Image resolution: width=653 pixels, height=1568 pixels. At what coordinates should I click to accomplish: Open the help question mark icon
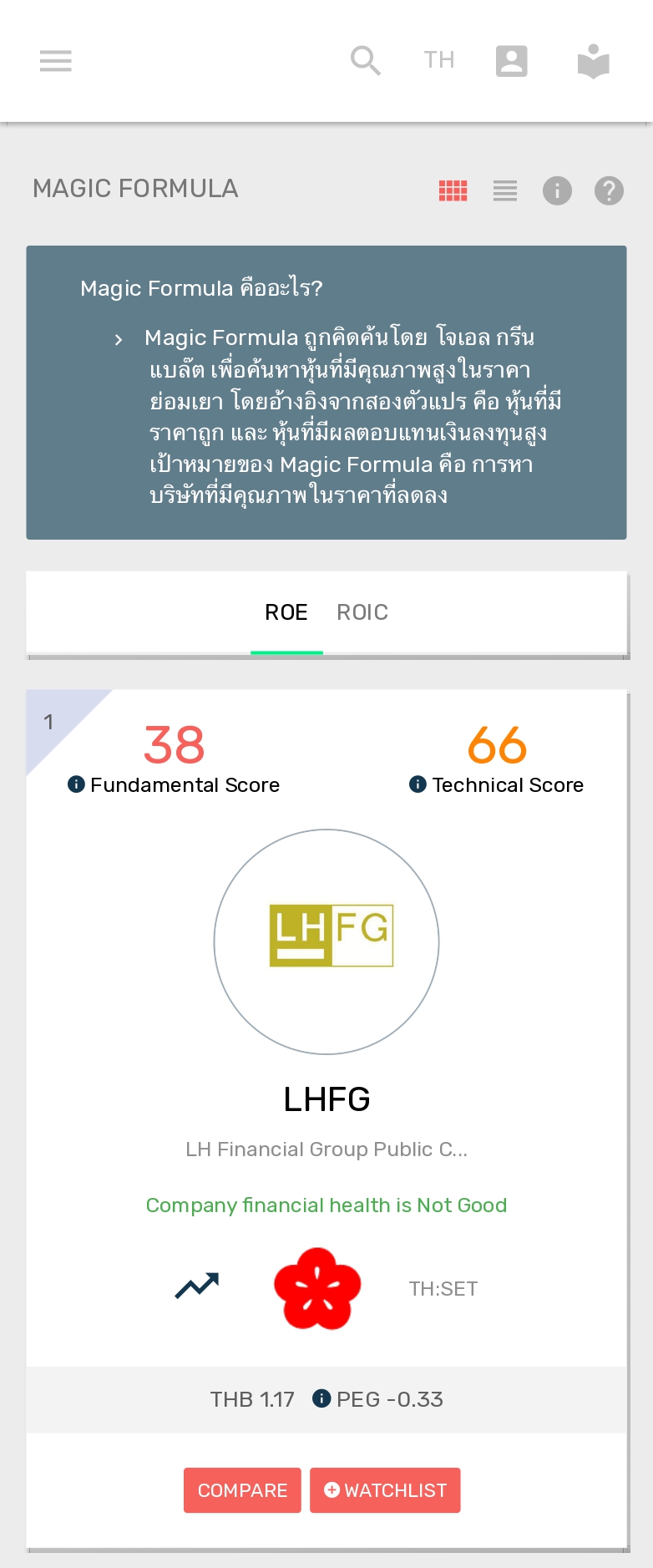click(609, 190)
